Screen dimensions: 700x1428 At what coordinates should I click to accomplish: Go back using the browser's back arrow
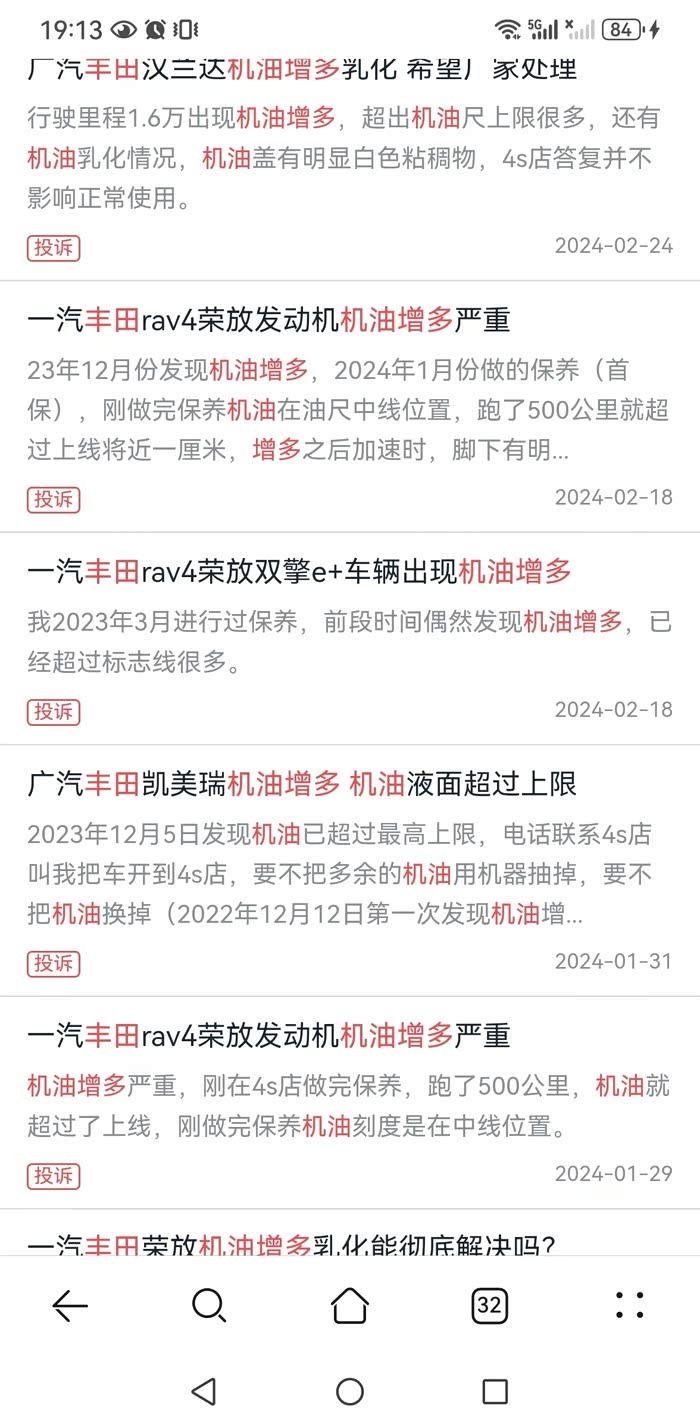coord(70,1305)
